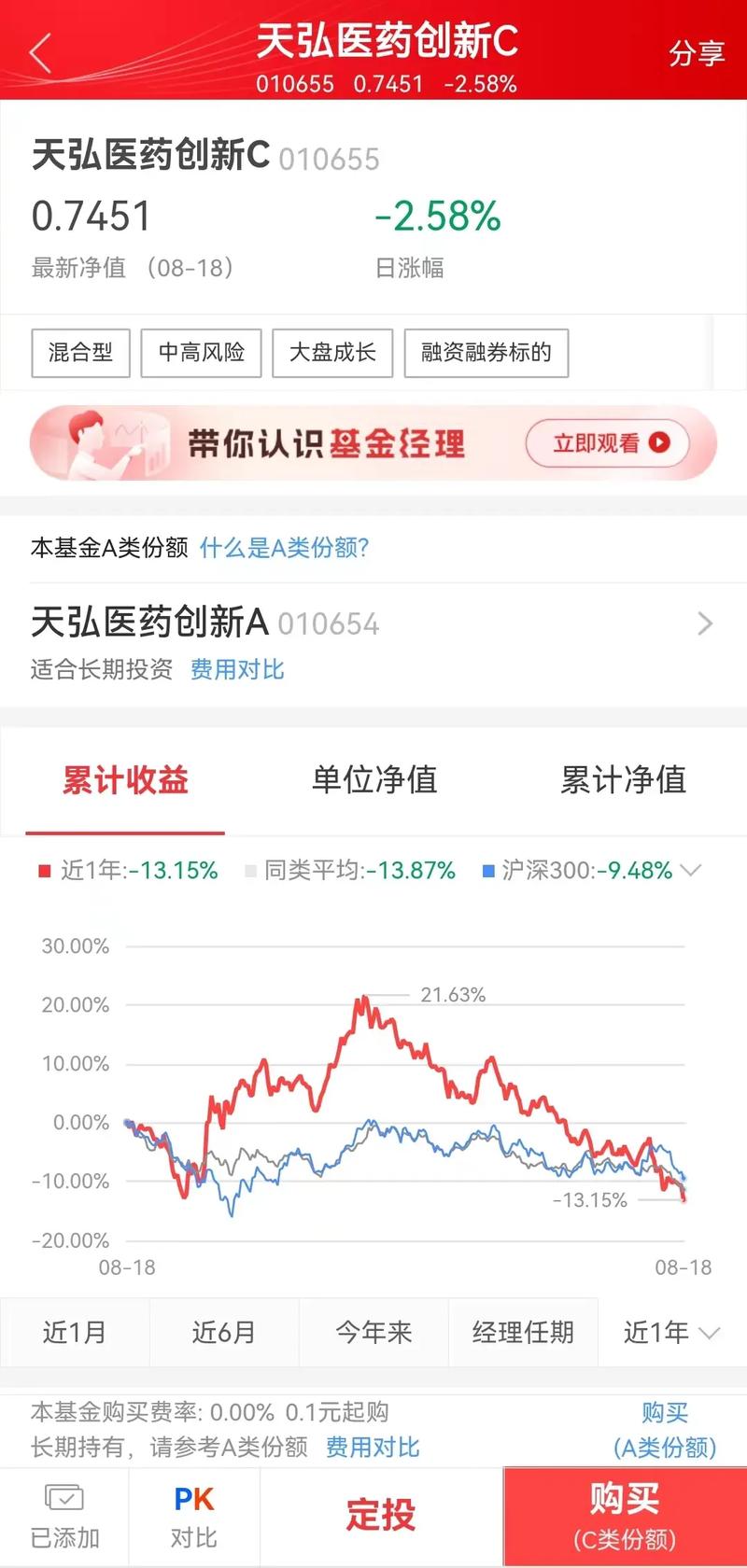Tap the red dot legend marker for 近1年
This screenshot has width=747, height=1568.
(43, 870)
